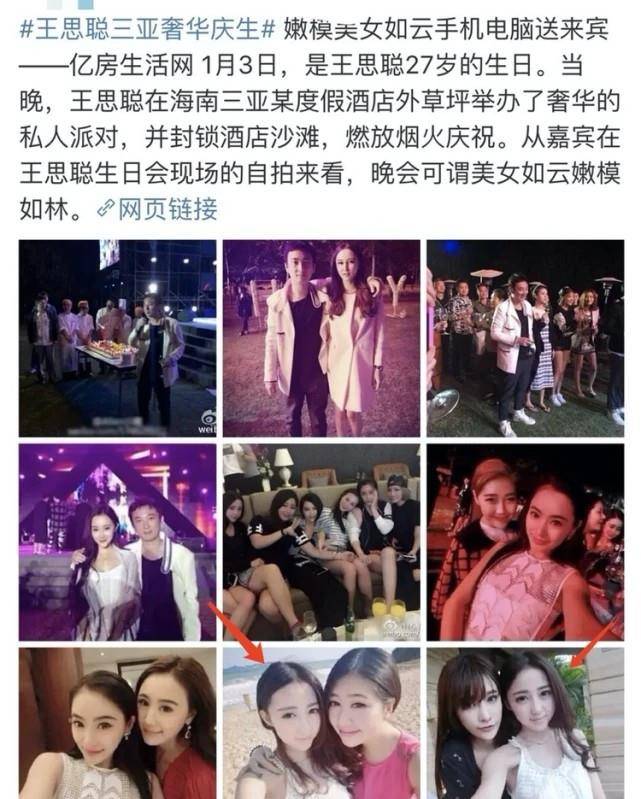The height and width of the screenshot is (799, 641).
Task: Open the photo of the couple in light coats
Action: point(321,337)
